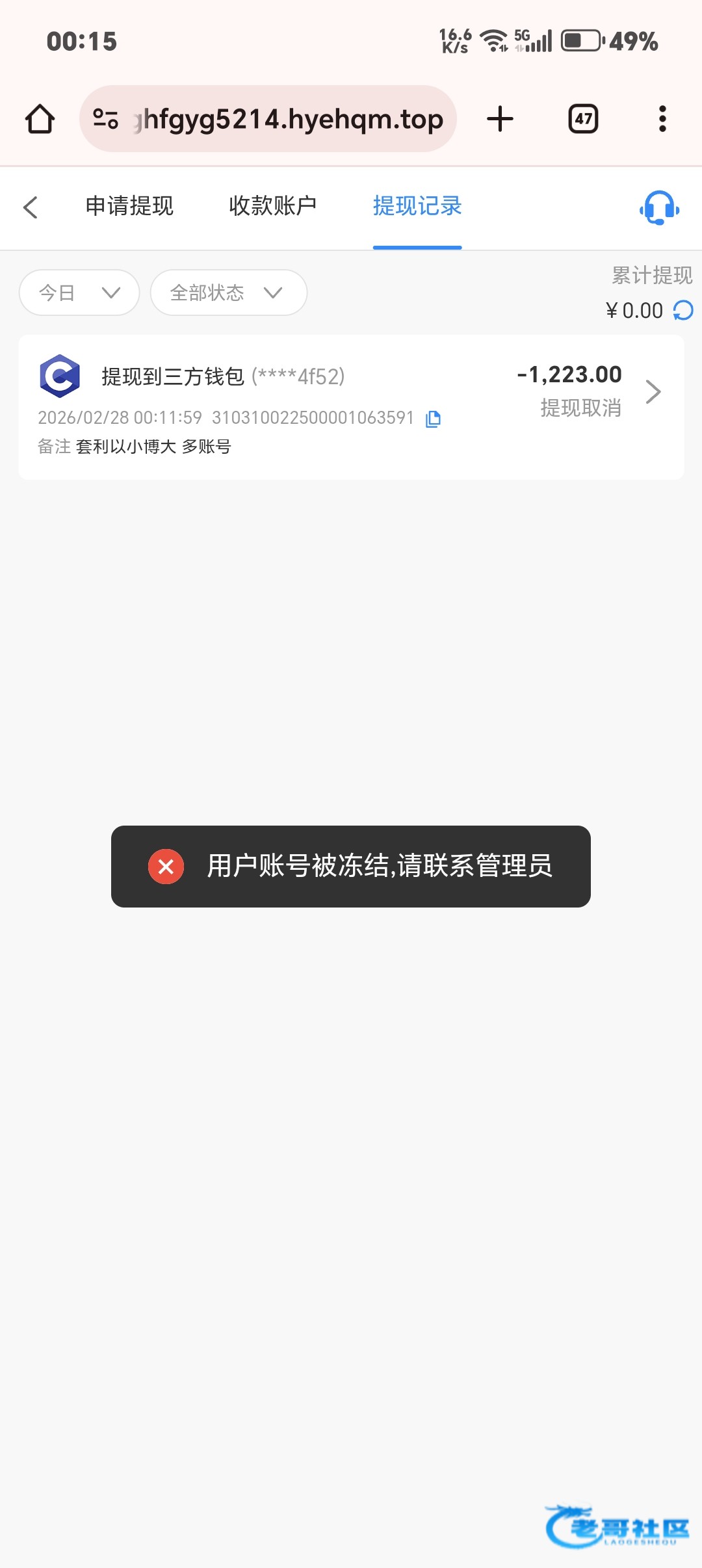Viewport: 702px width, 1568px height.
Task: Copy the withdrawal order number
Action: pos(433,419)
